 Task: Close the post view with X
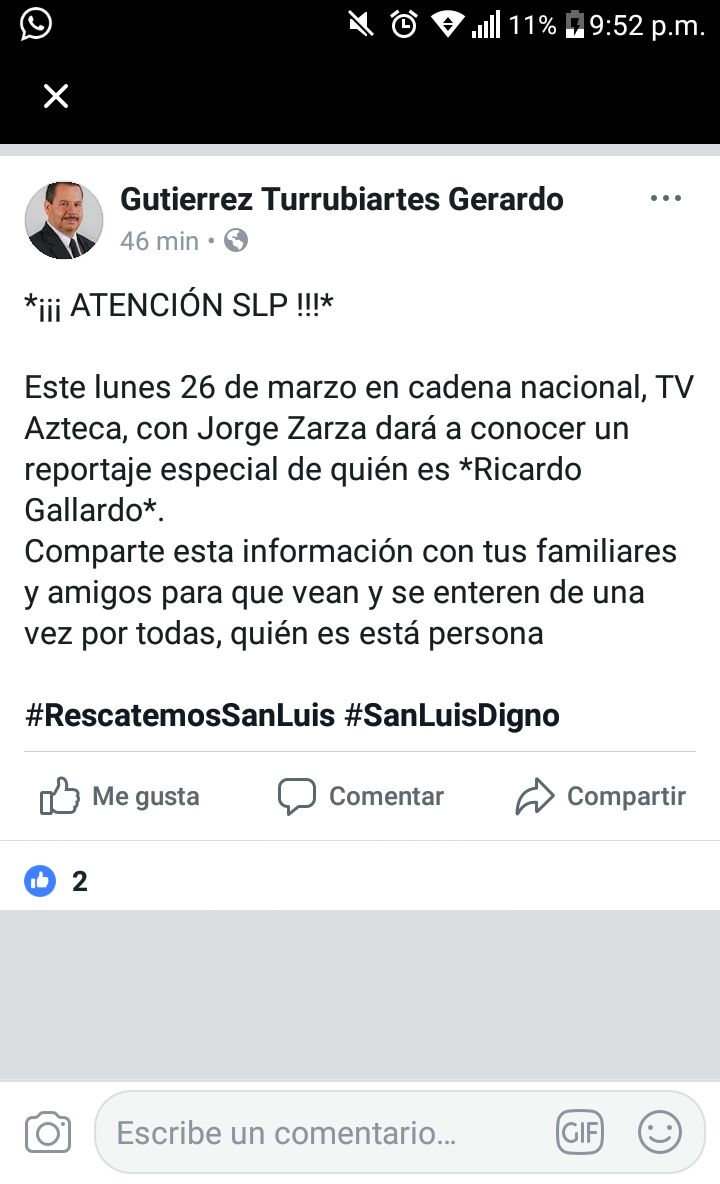56,97
